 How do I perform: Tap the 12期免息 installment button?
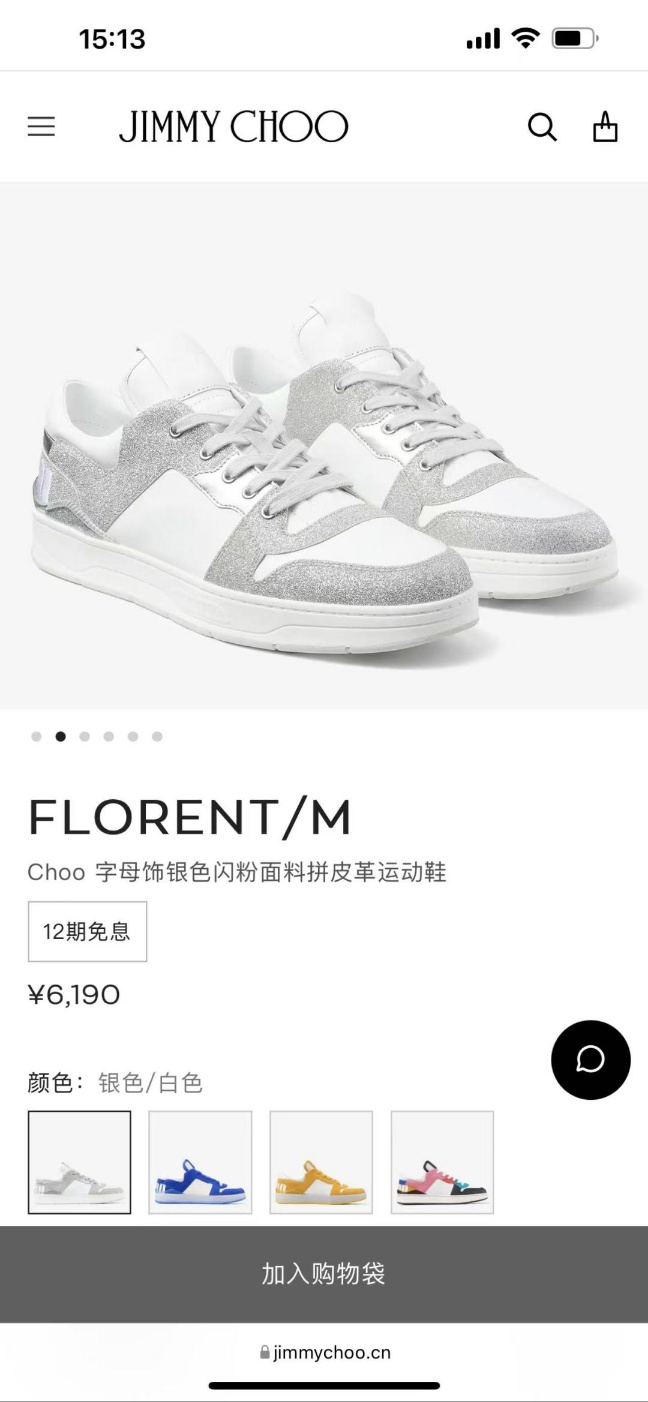pyautogui.click(x=87, y=931)
